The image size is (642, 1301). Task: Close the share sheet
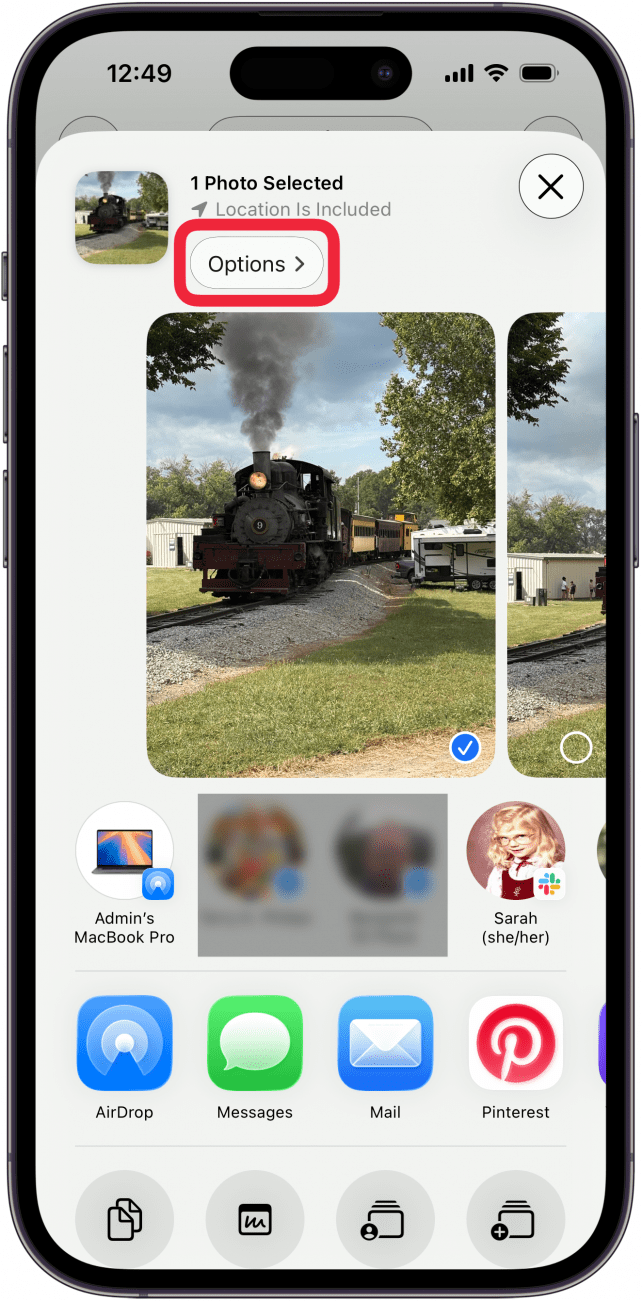[x=551, y=187]
